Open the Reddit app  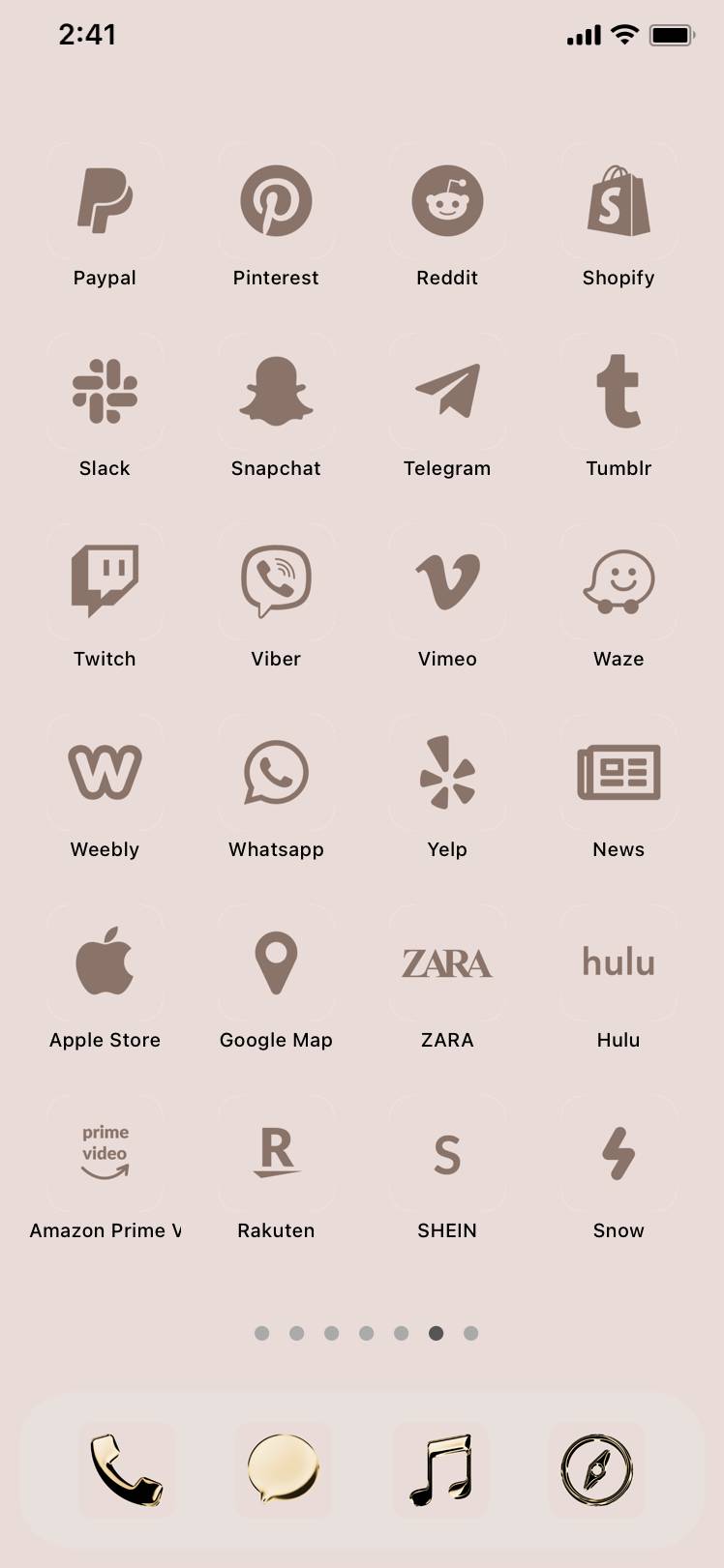(447, 201)
